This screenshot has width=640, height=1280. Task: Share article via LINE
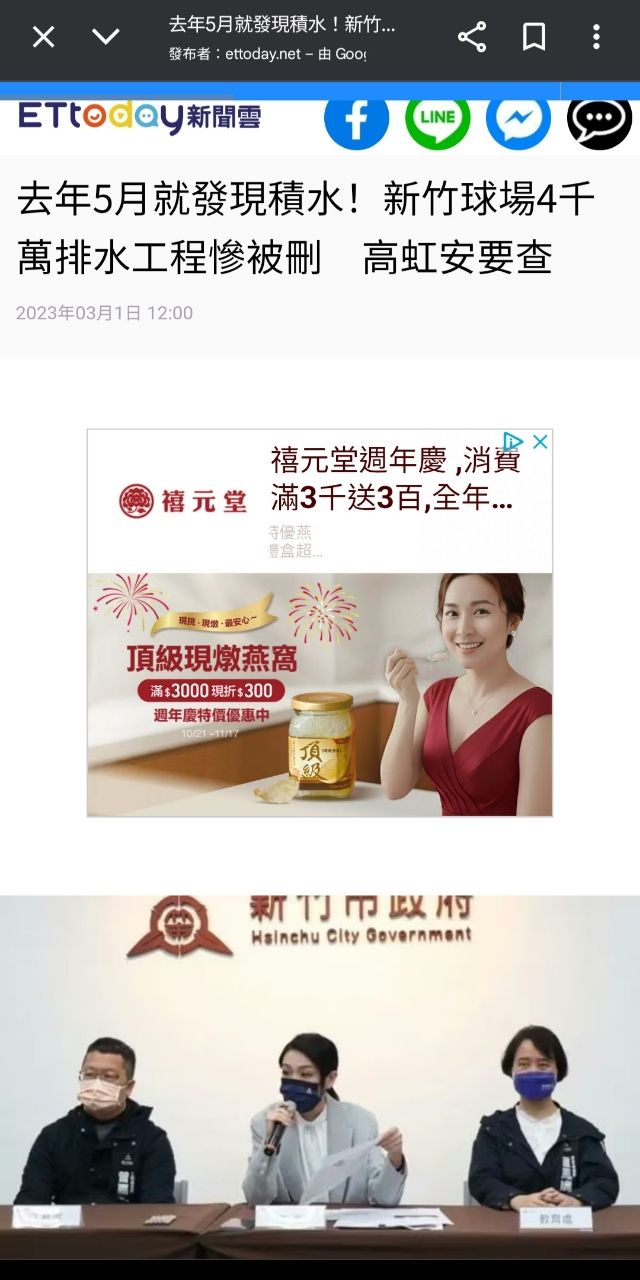point(437,118)
